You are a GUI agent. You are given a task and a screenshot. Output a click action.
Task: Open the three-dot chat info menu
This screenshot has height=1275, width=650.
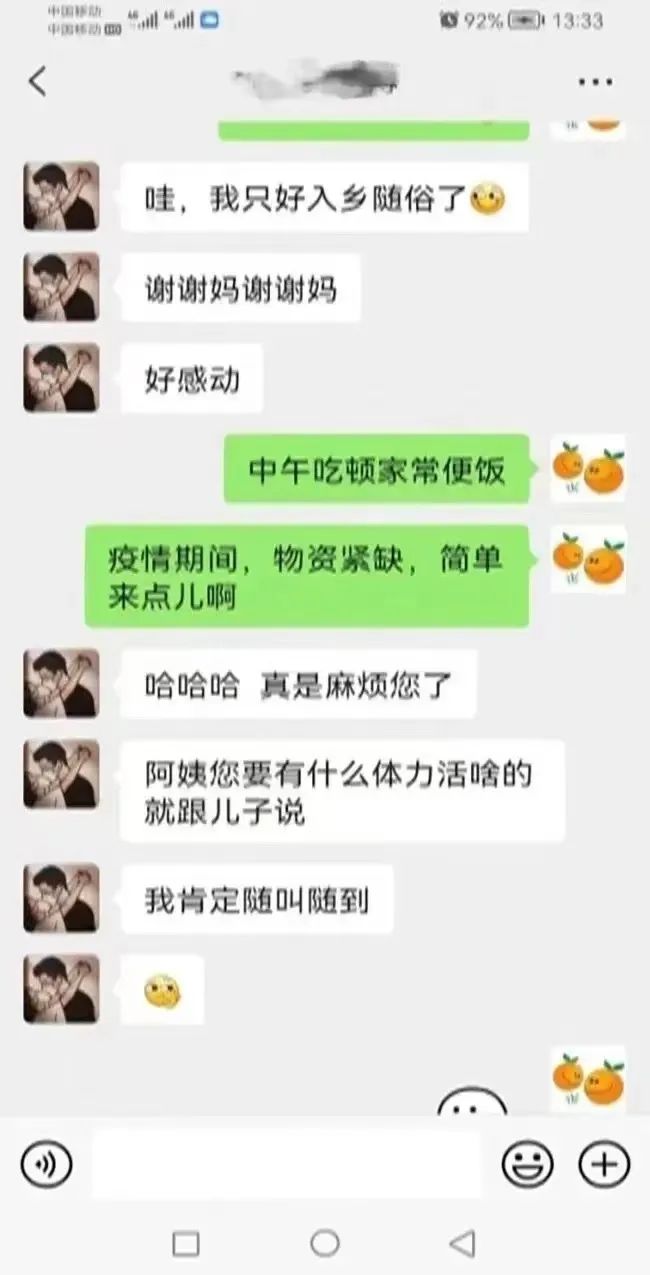pyautogui.click(x=594, y=82)
